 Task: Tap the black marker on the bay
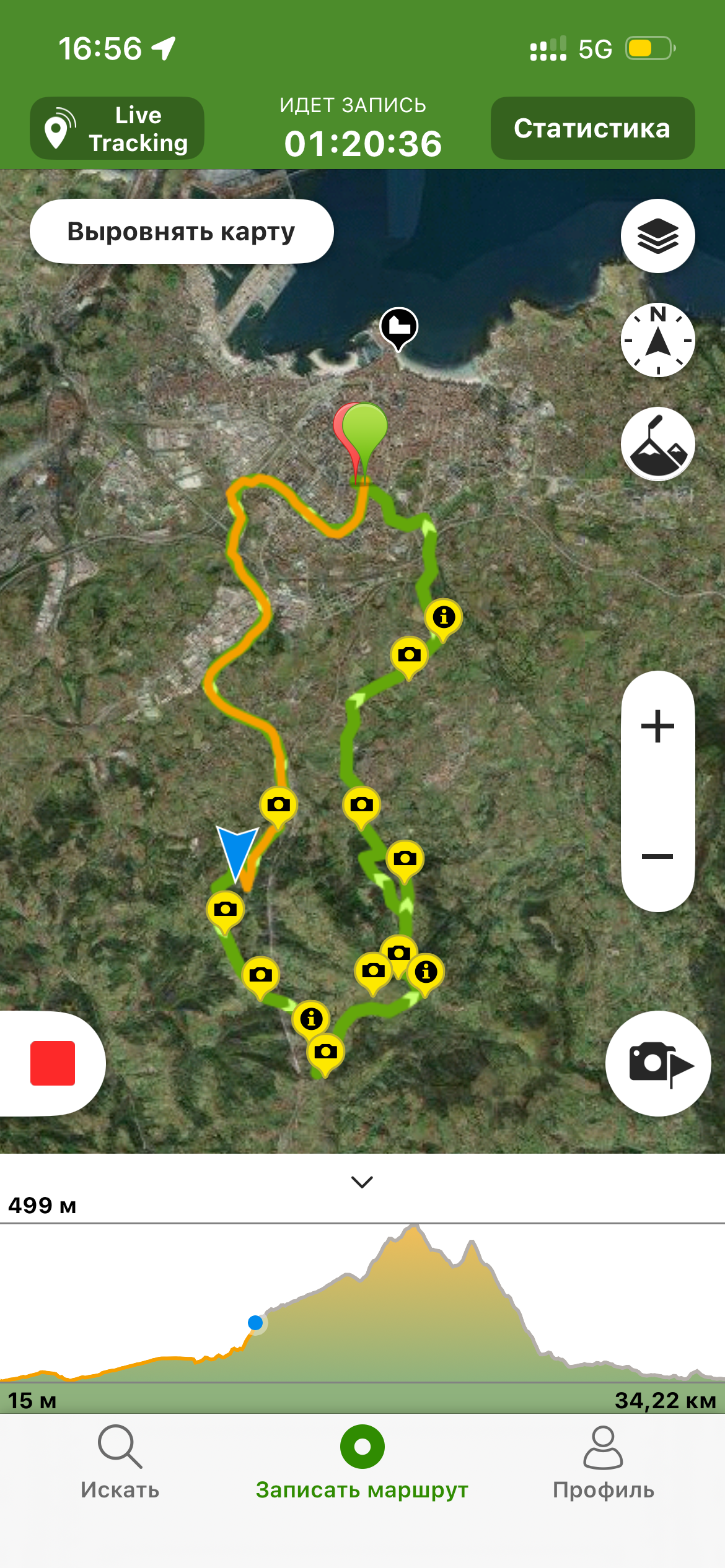[398, 326]
